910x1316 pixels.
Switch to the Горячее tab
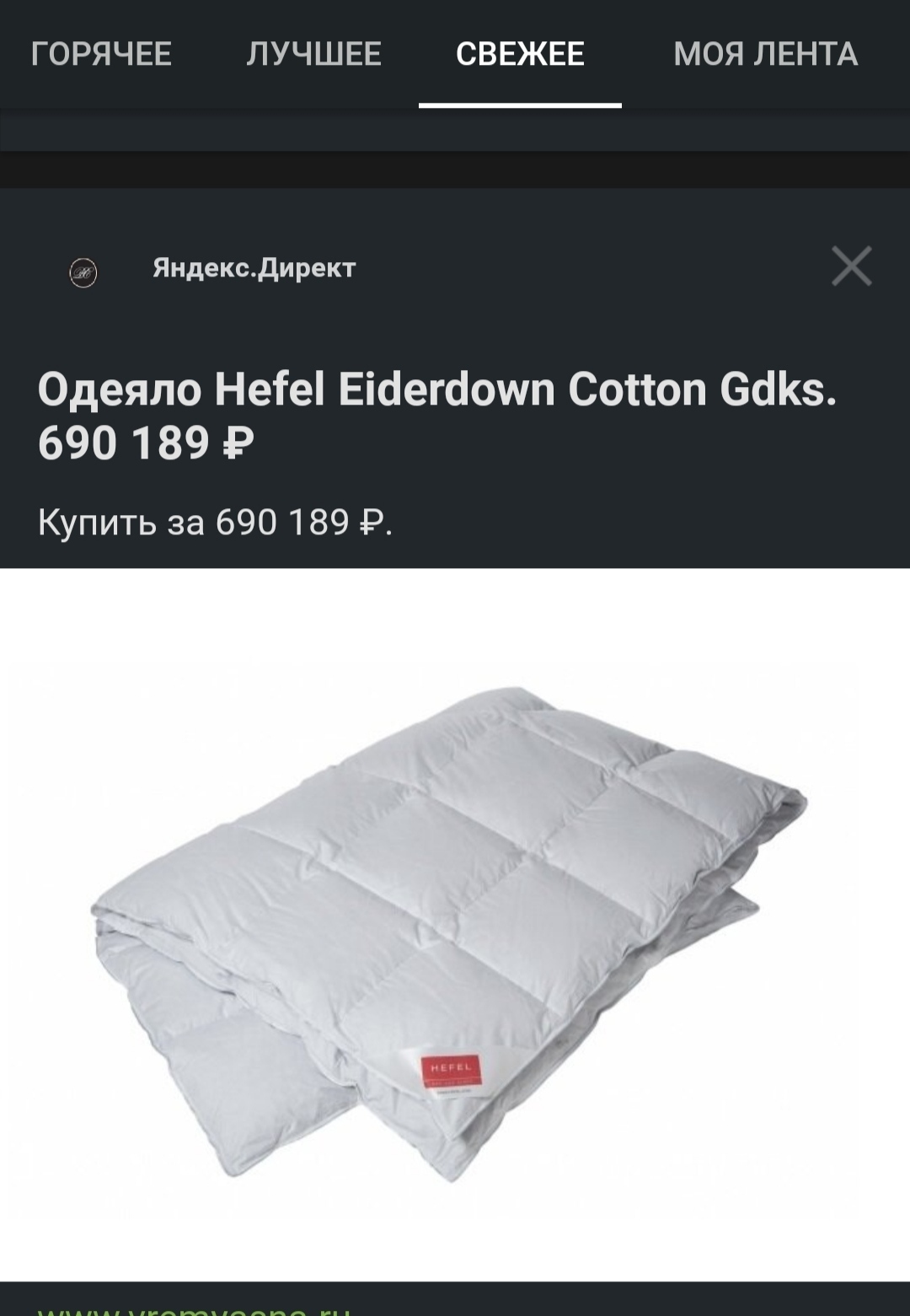[x=101, y=54]
